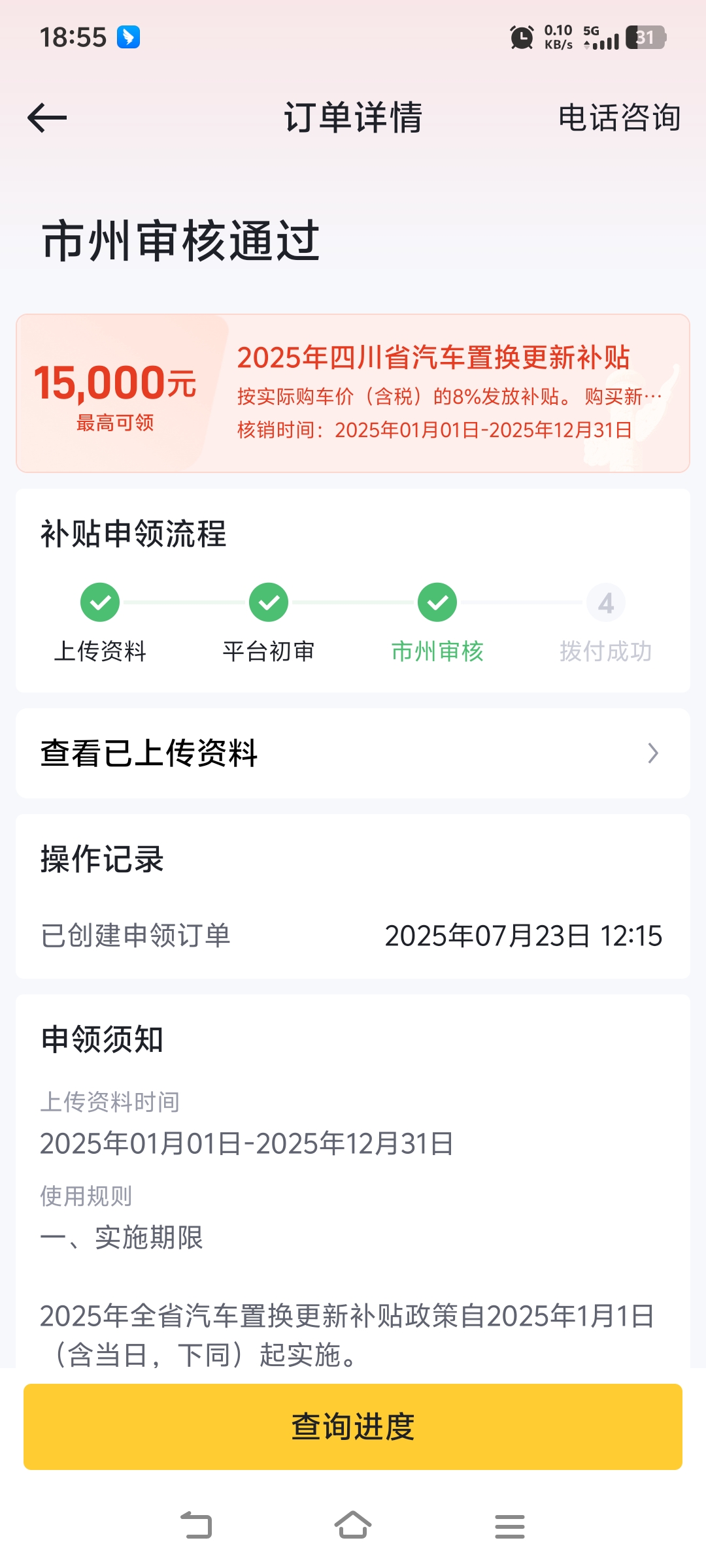Tap the 查询进度 button

(x=353, y=1426)
